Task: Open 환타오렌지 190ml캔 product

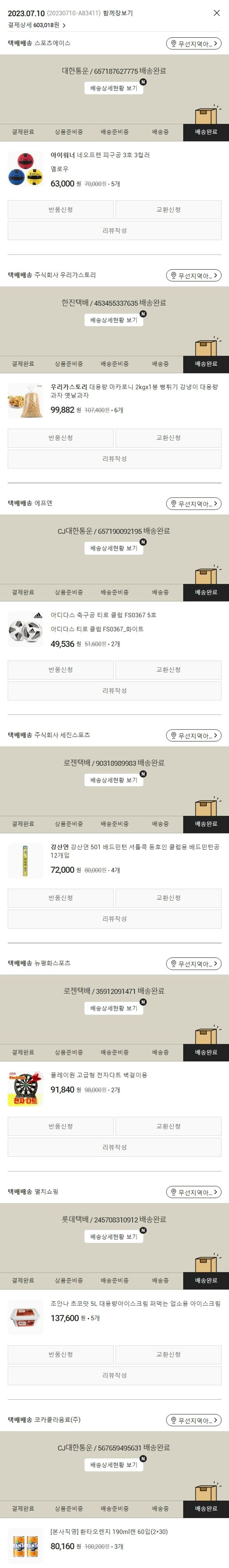Action: [108, 1531]
